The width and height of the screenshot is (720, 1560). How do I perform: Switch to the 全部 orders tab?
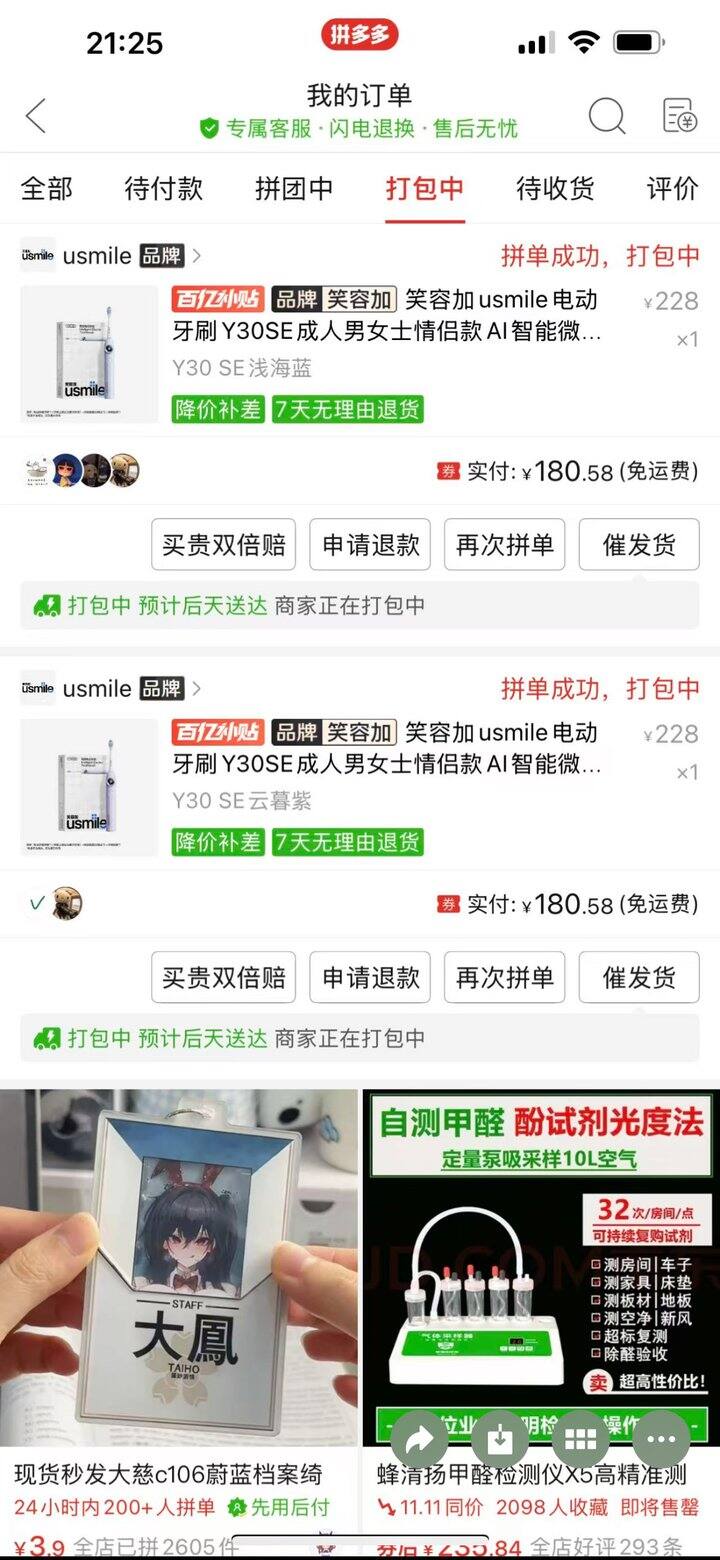46,189
